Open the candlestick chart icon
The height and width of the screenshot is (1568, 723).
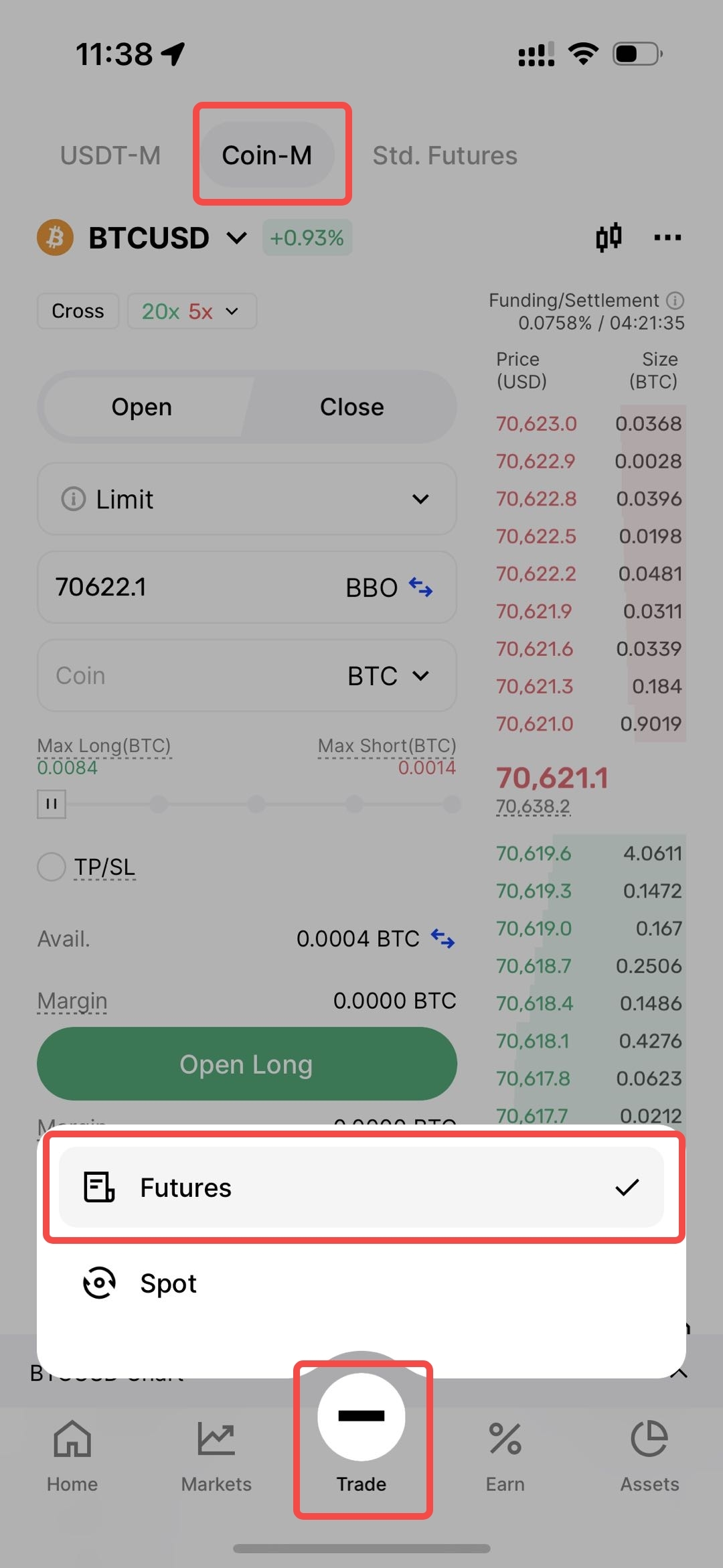609,237
